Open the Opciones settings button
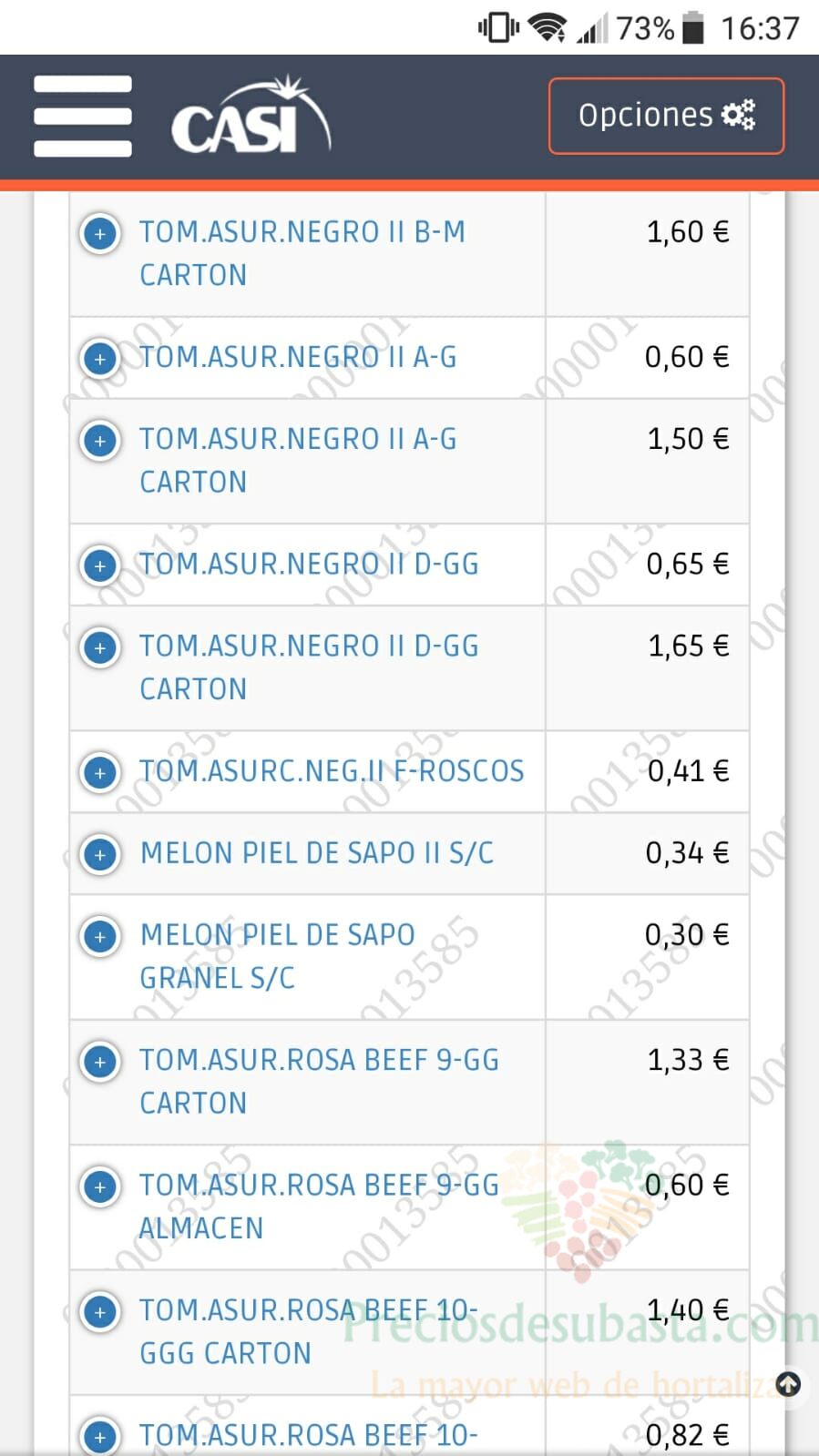The height and width of the screenshot is (1456, 819). tap(666, 116)
